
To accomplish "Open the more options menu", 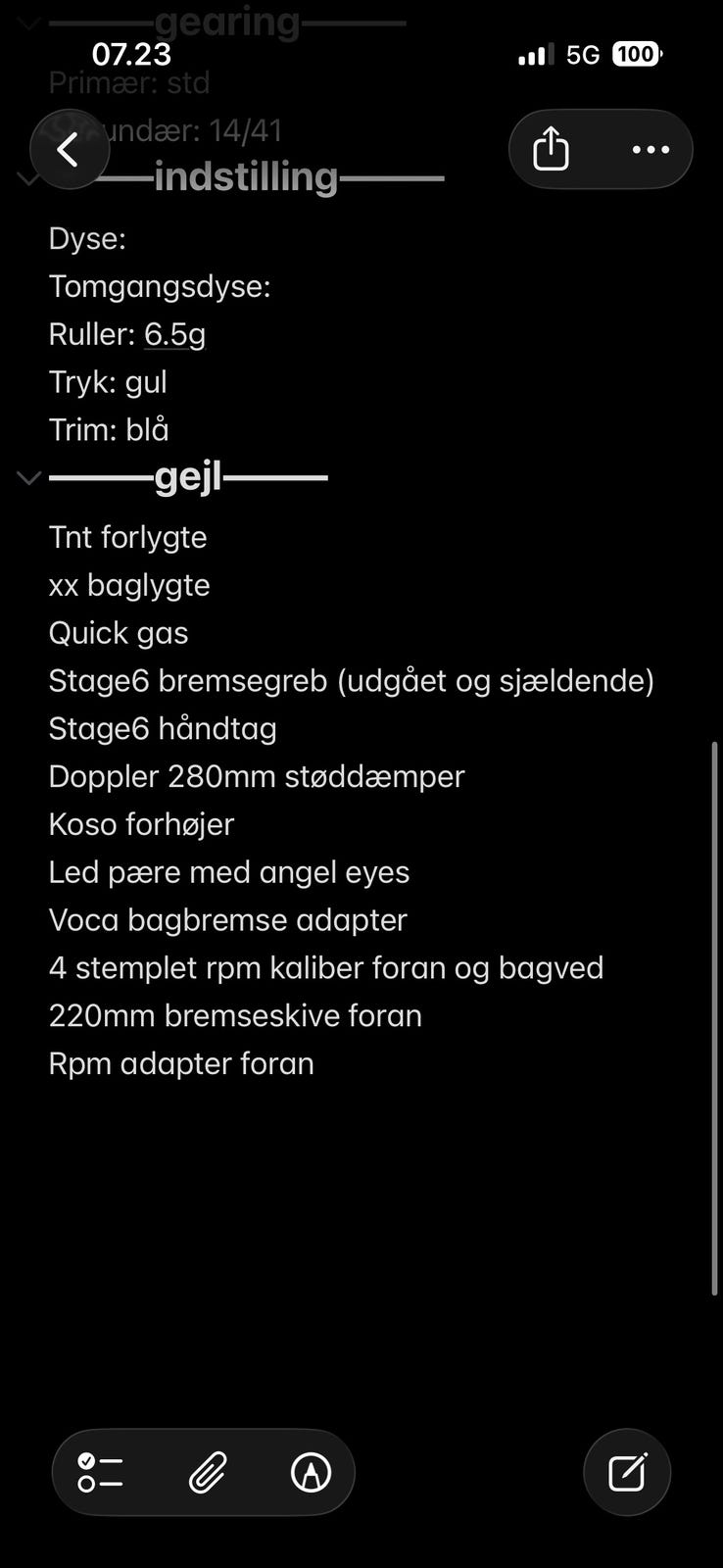I will tap(651, 150).
